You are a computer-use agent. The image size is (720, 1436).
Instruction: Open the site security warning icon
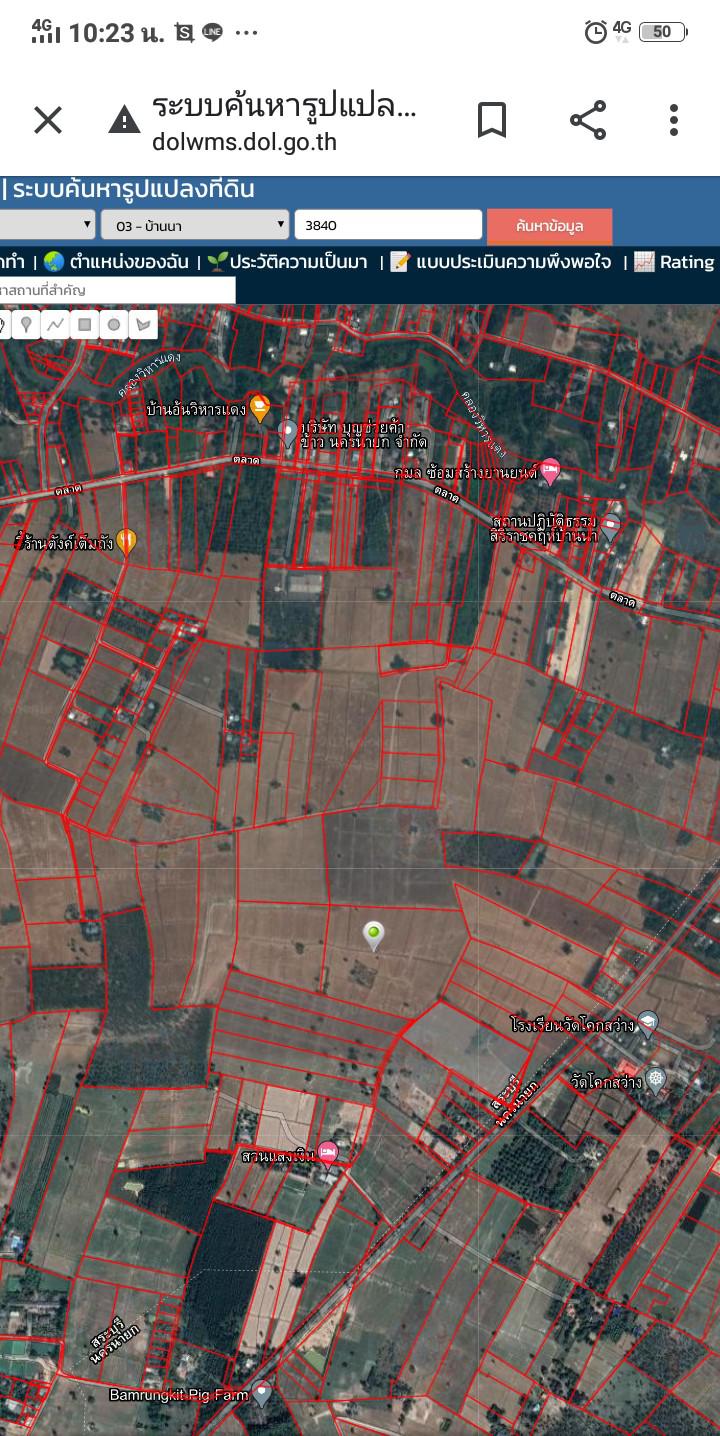(125, 121)
